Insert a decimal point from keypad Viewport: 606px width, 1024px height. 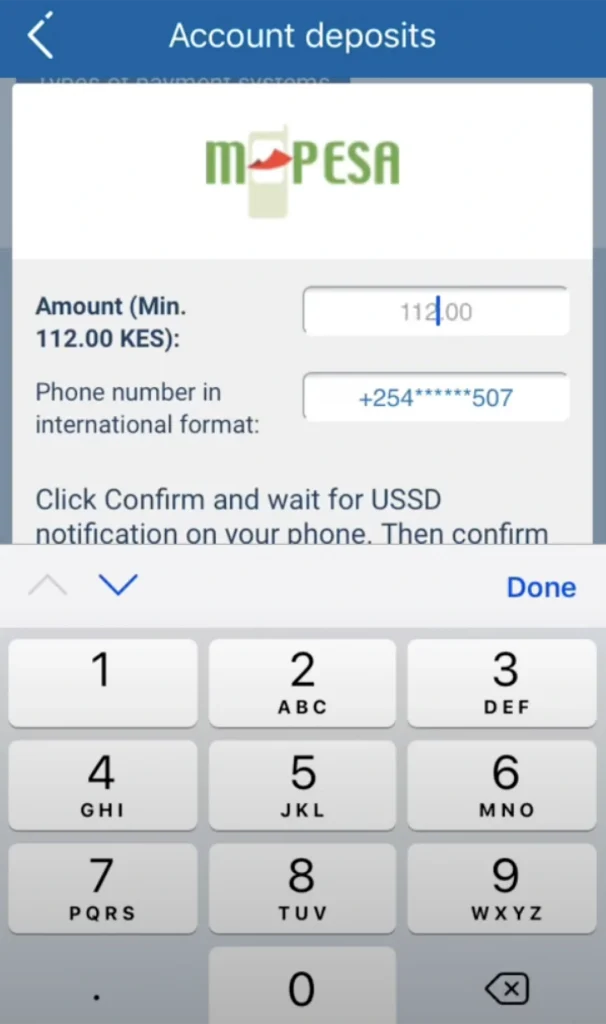tap(102, 989)
